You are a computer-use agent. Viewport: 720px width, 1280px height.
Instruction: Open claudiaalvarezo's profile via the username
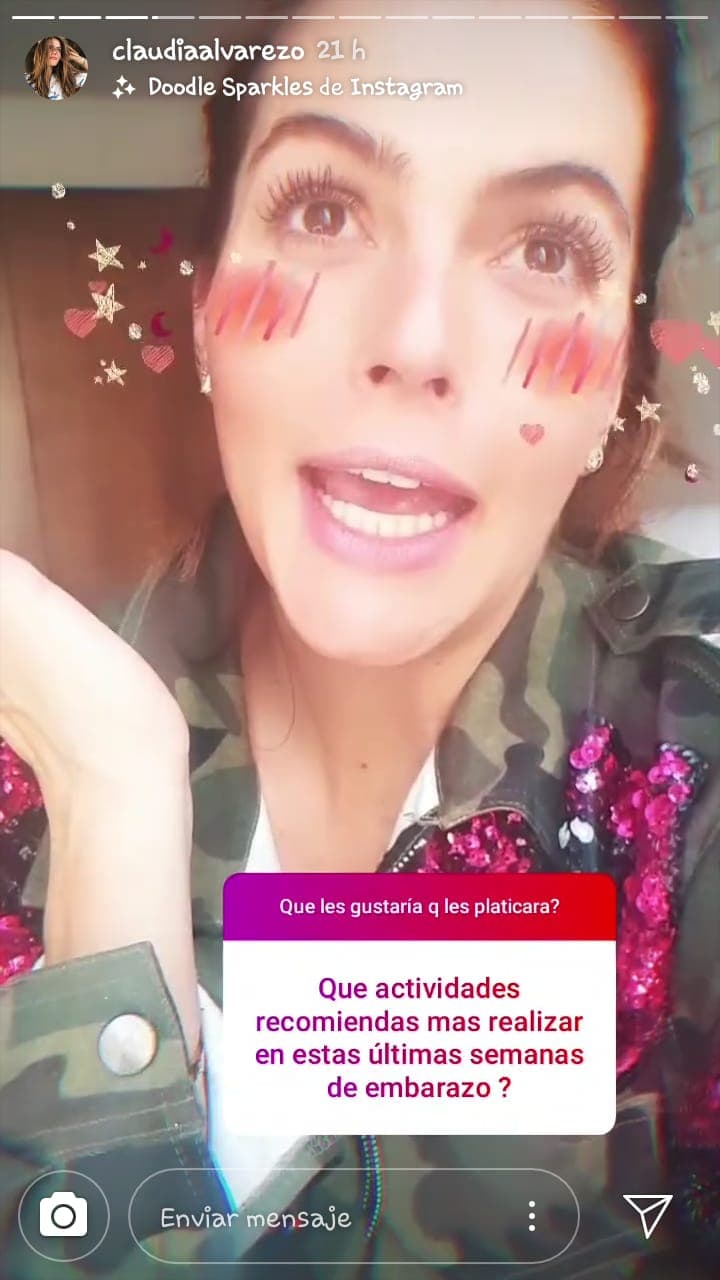tap(208, 50)
